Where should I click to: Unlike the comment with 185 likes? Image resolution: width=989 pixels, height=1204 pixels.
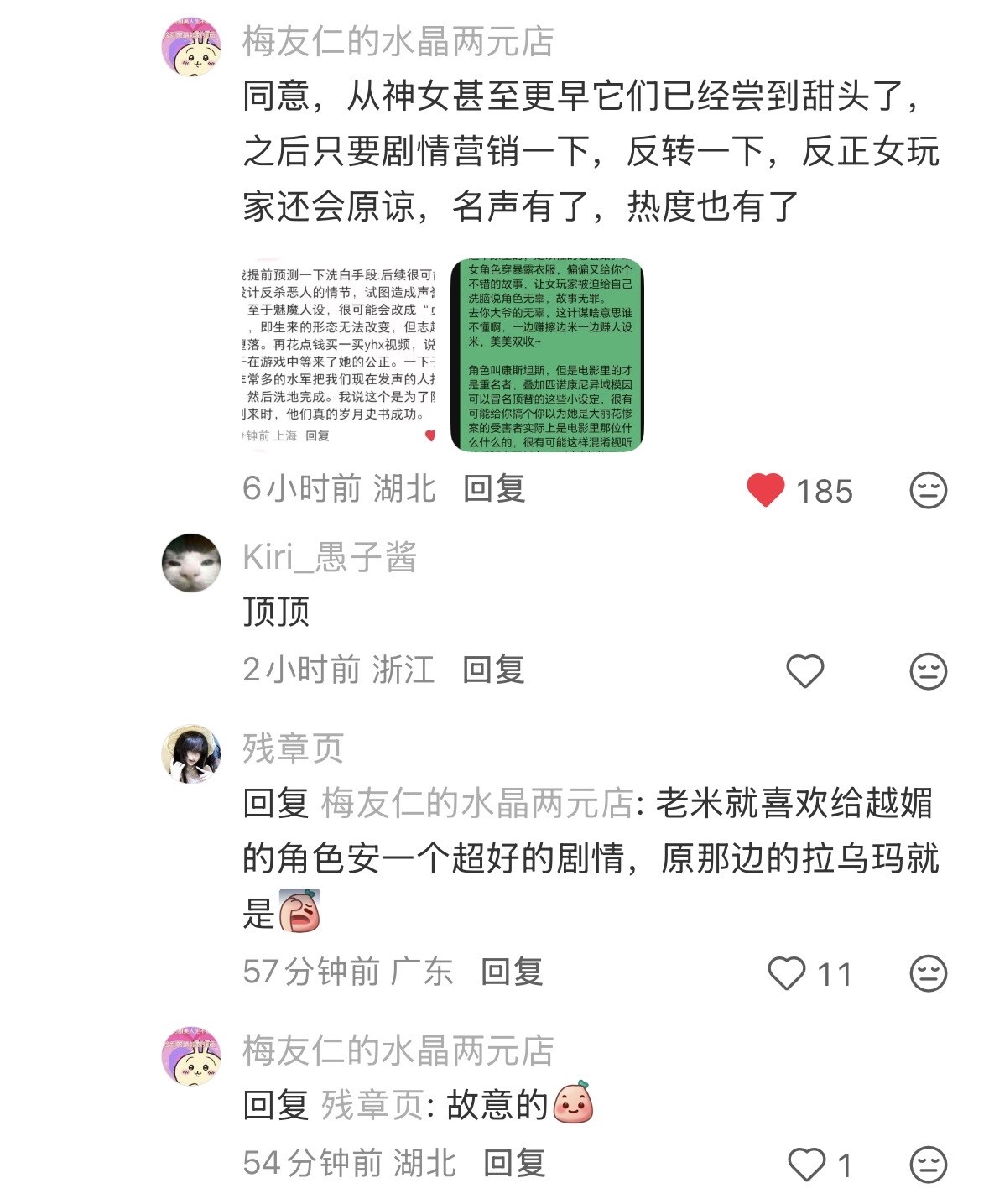coord(765,490)
